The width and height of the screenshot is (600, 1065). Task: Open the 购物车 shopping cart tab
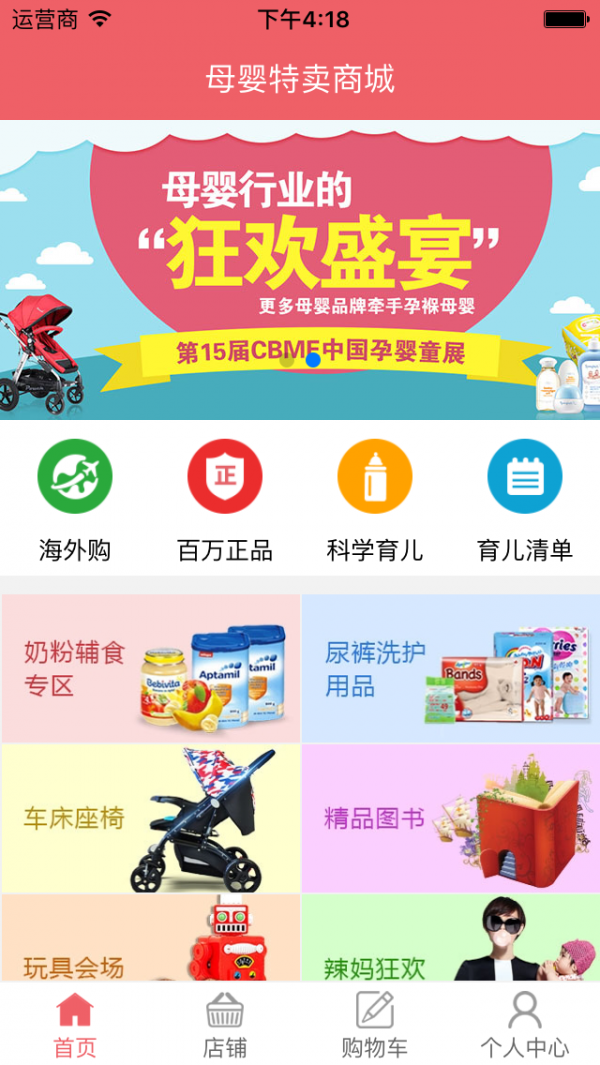click(375, 1024)
